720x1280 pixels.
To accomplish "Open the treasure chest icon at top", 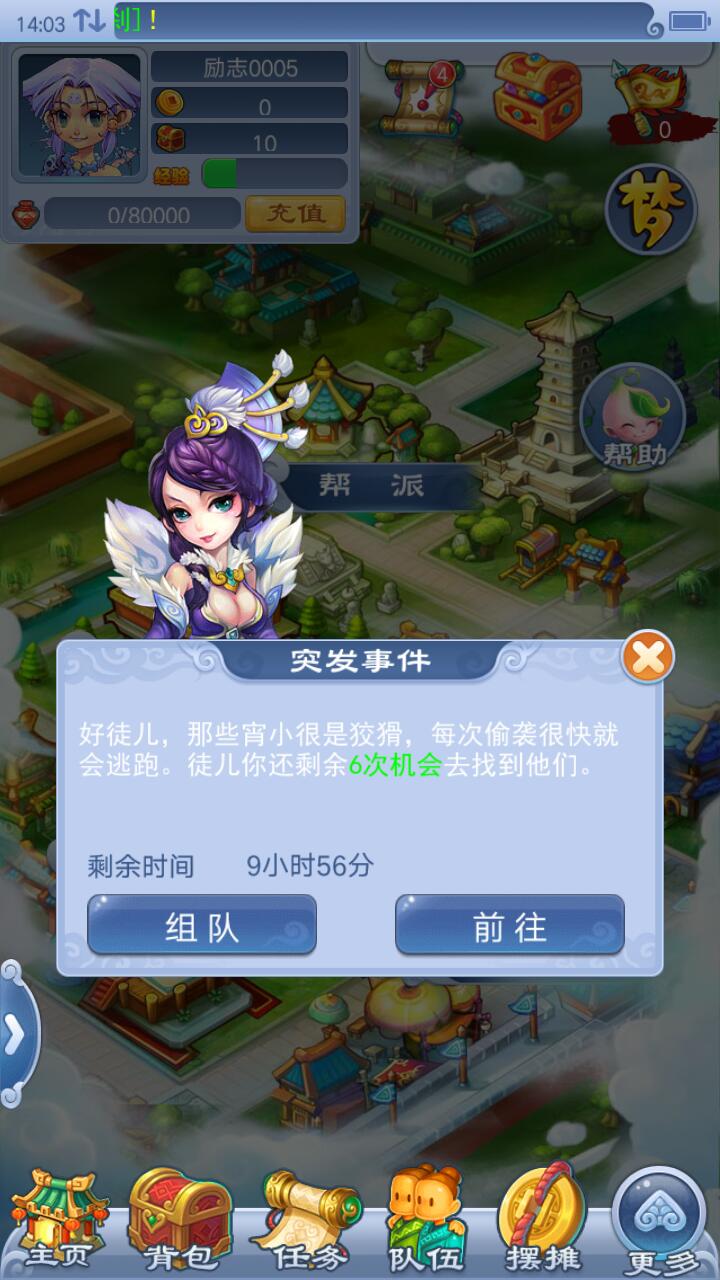I will 538,96.
